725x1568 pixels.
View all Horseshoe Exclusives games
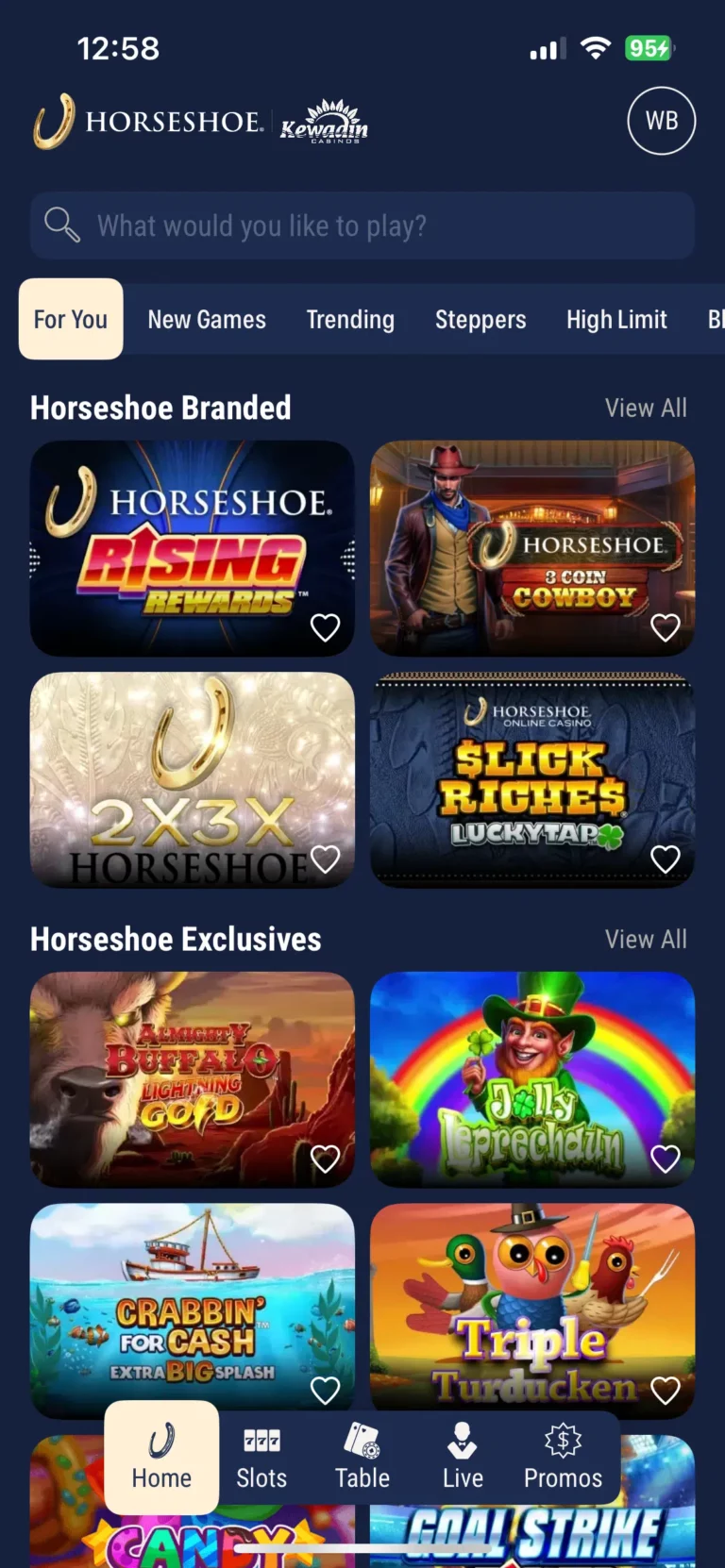point(646,939)
